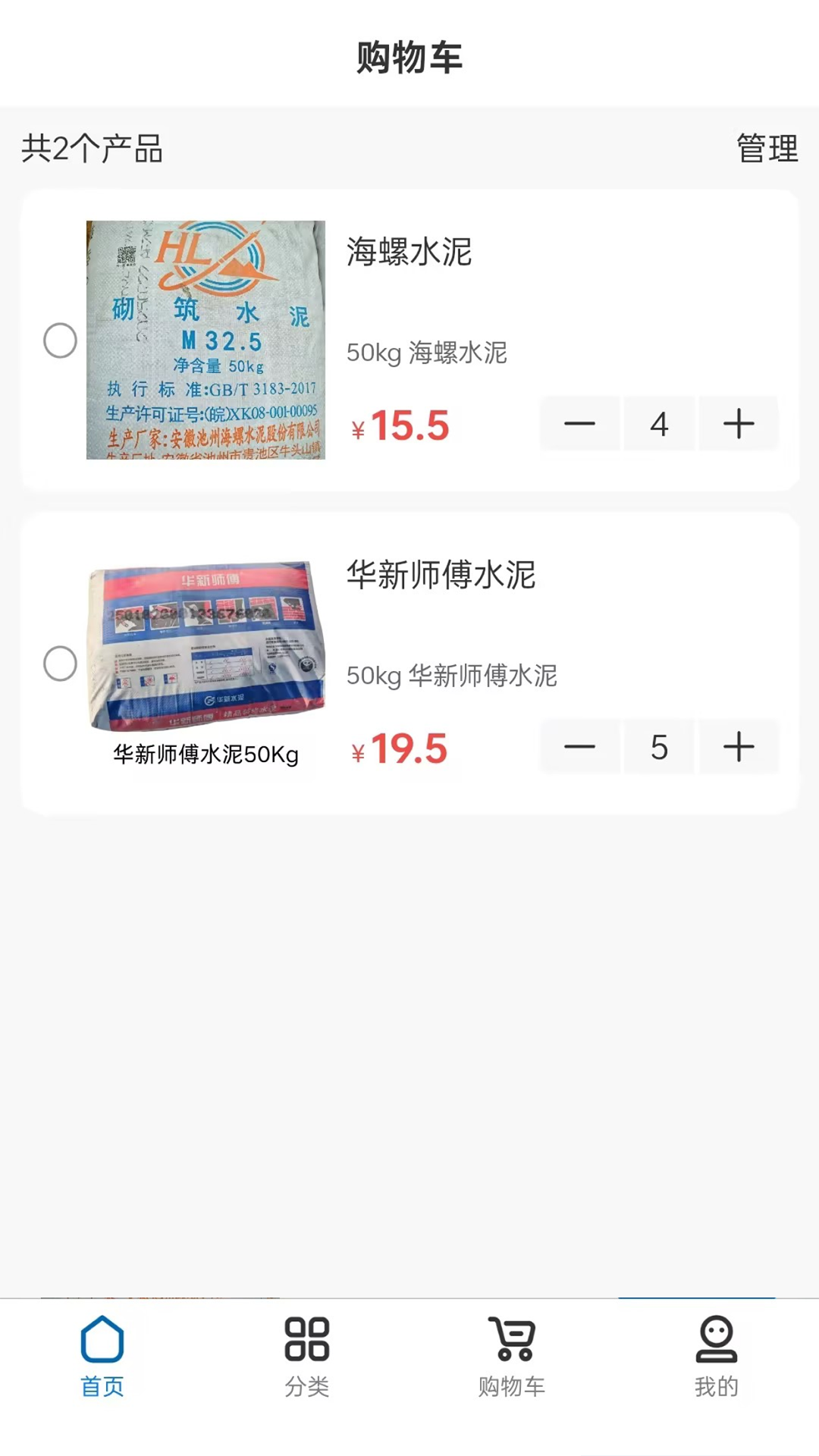
Task: Tap the quantity field showing 5
Action: coord(659,747)
